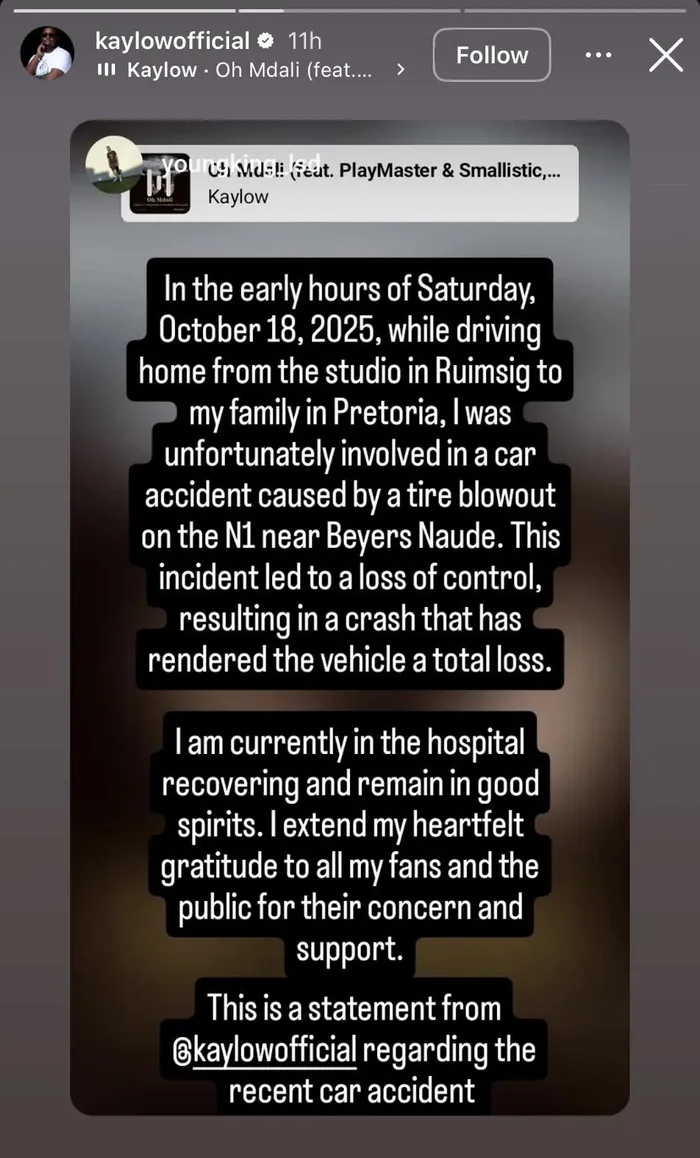This screenshot has height=1158, width=700.
Task: Close the story viewer
Action: (666, 55)
